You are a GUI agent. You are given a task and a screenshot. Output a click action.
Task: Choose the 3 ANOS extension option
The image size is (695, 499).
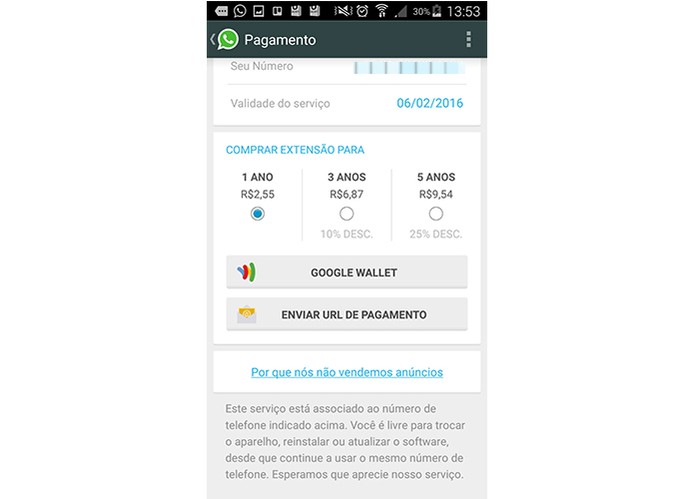point(347,214)
